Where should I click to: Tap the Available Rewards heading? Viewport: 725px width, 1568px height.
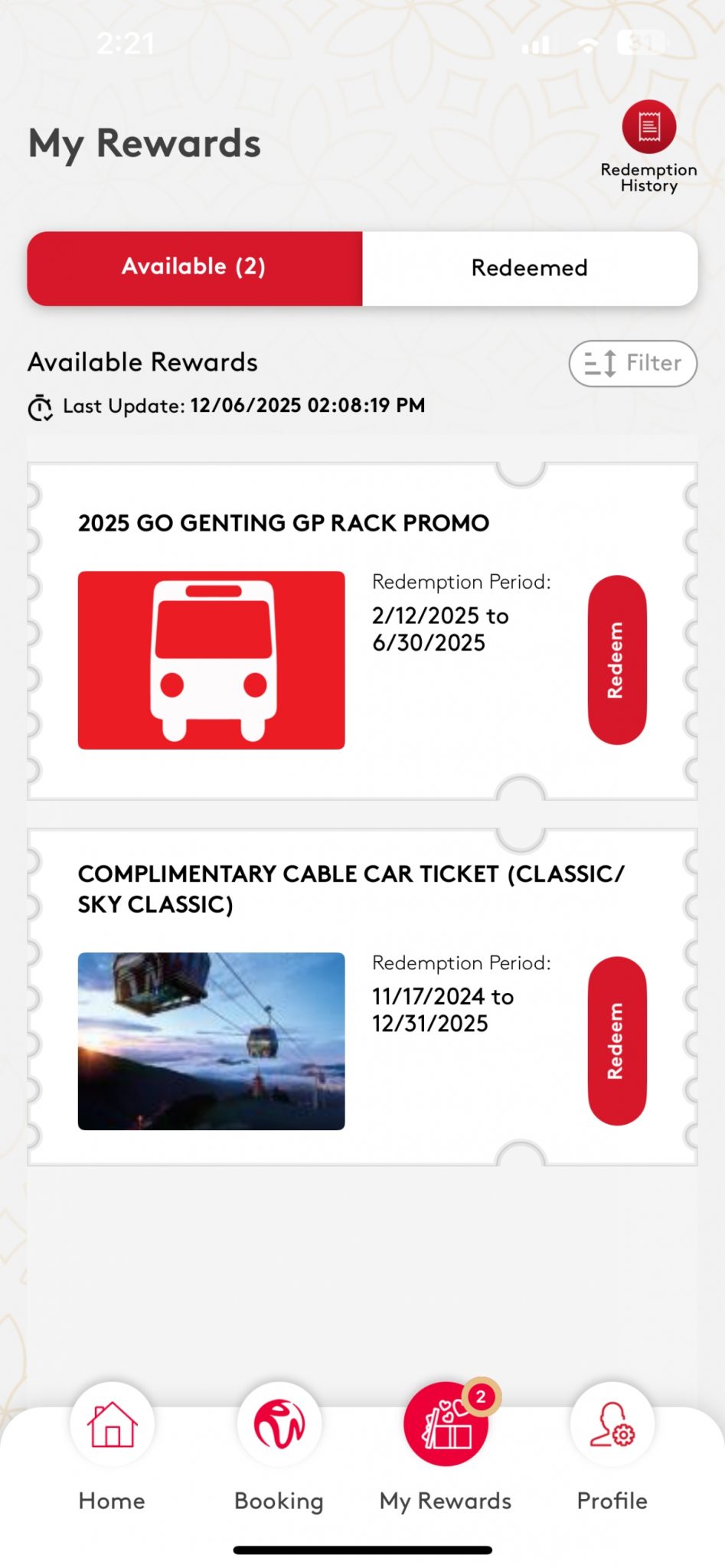[142, 362]
